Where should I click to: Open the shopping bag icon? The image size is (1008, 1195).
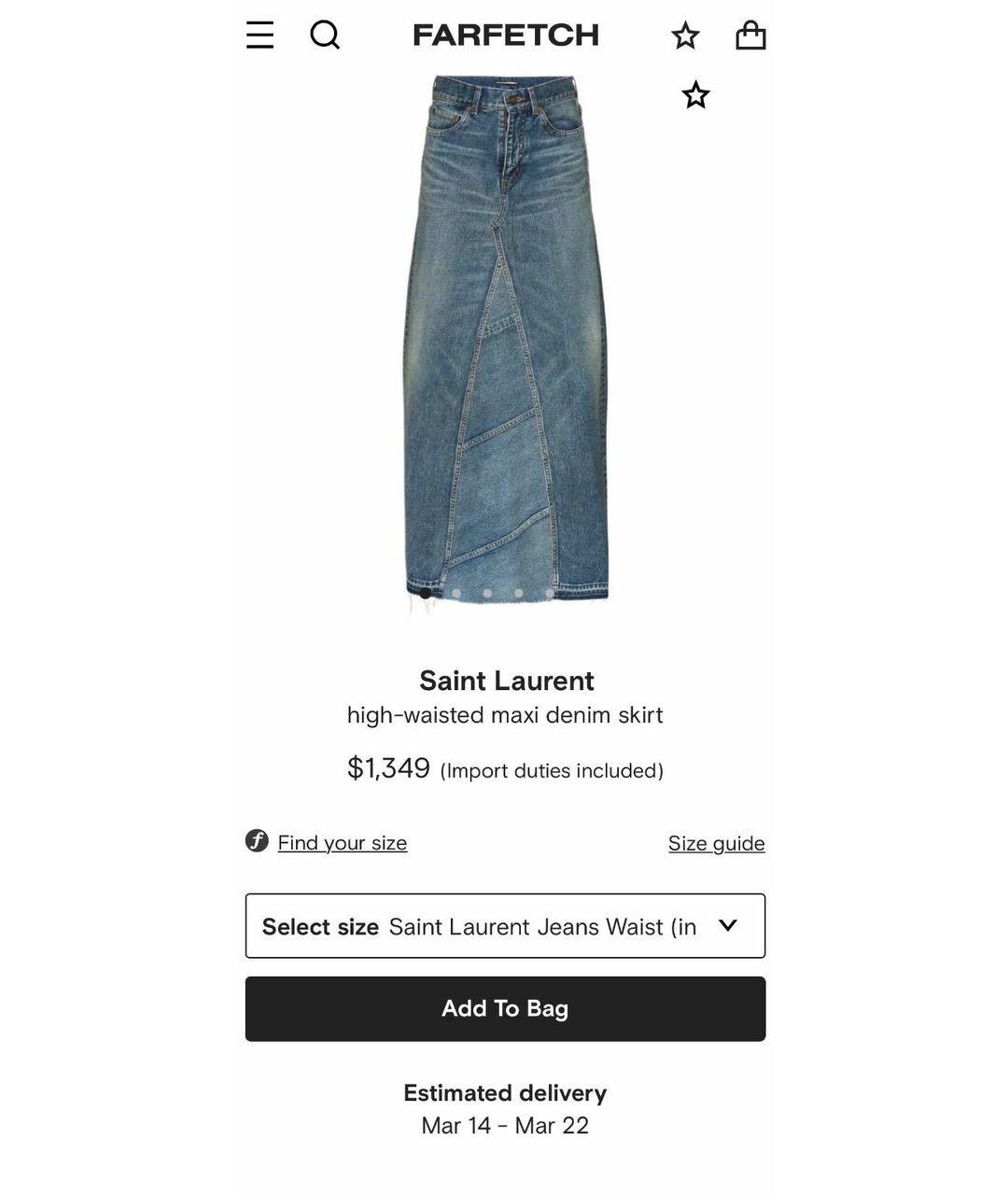tap(751, 35)
